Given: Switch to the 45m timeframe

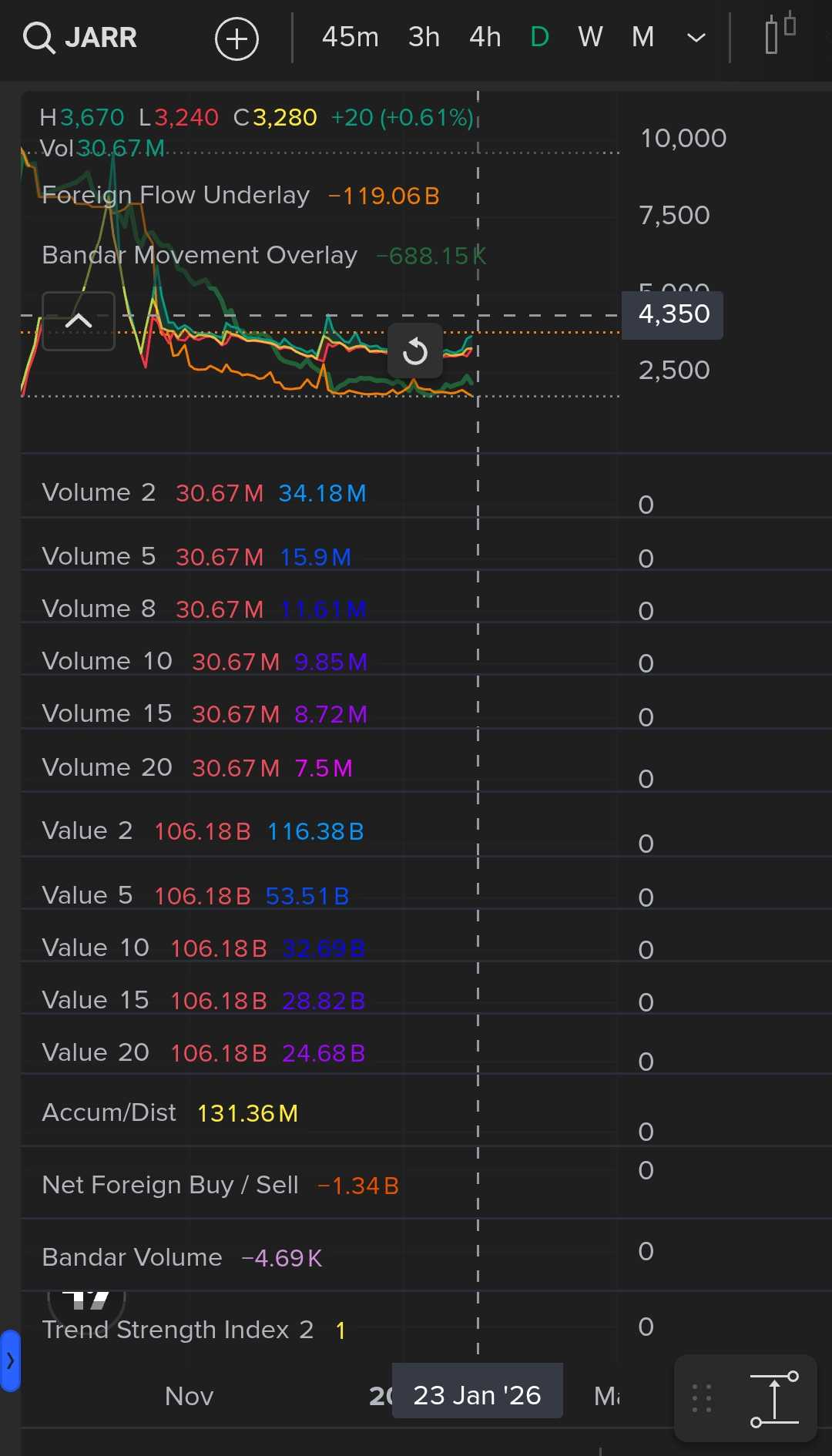Looking at the screenshot, I should [351, 37].
